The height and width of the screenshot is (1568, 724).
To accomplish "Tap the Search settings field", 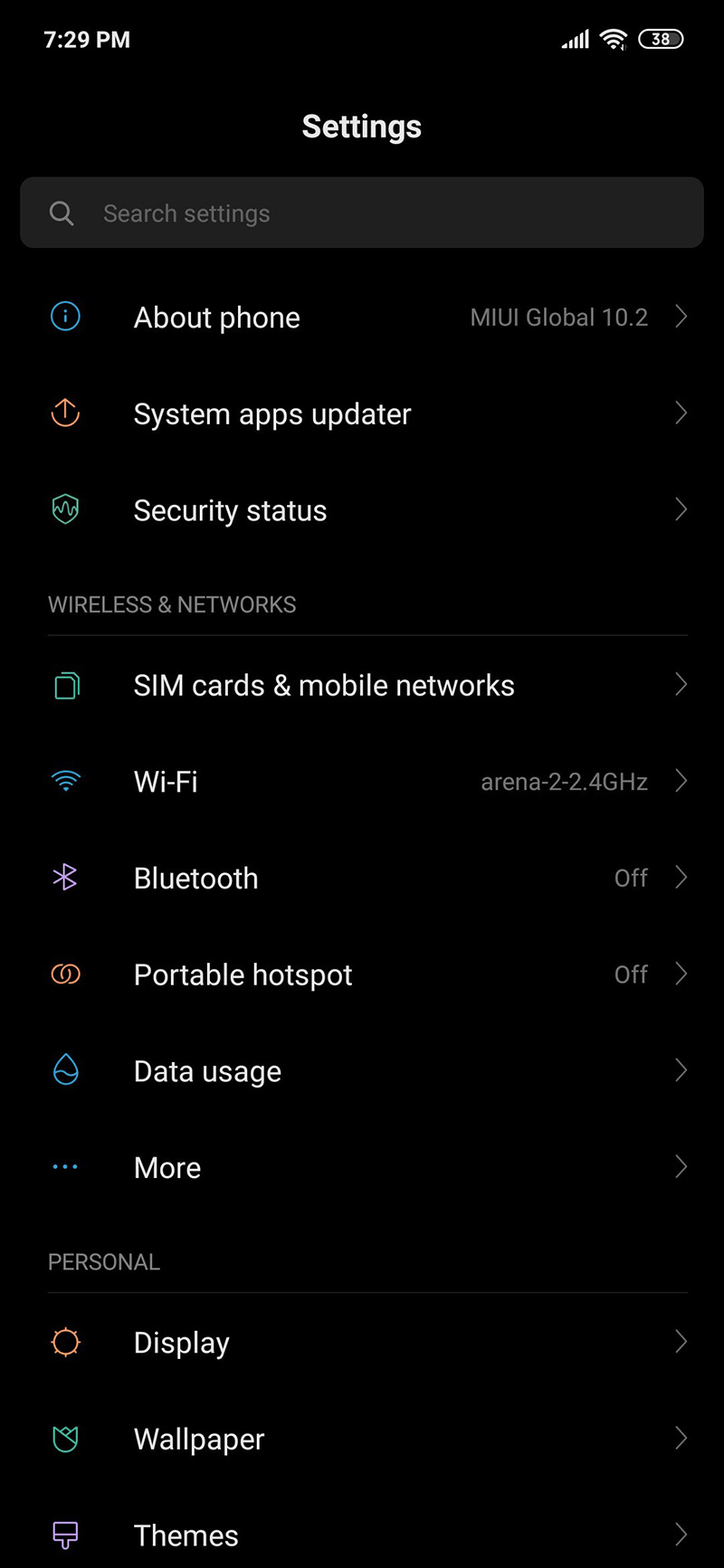I will [x=362, y=214].
